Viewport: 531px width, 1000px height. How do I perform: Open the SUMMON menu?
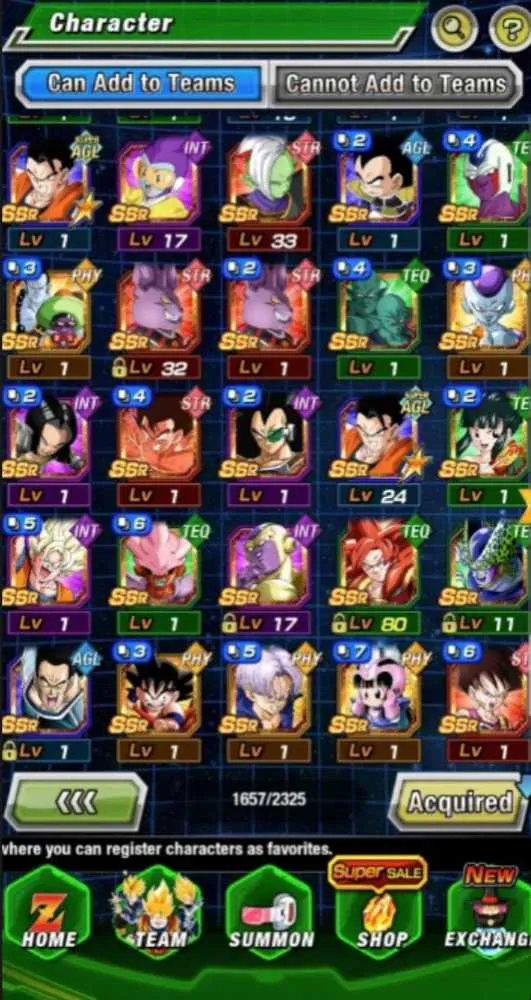click(x=271, y=913)
